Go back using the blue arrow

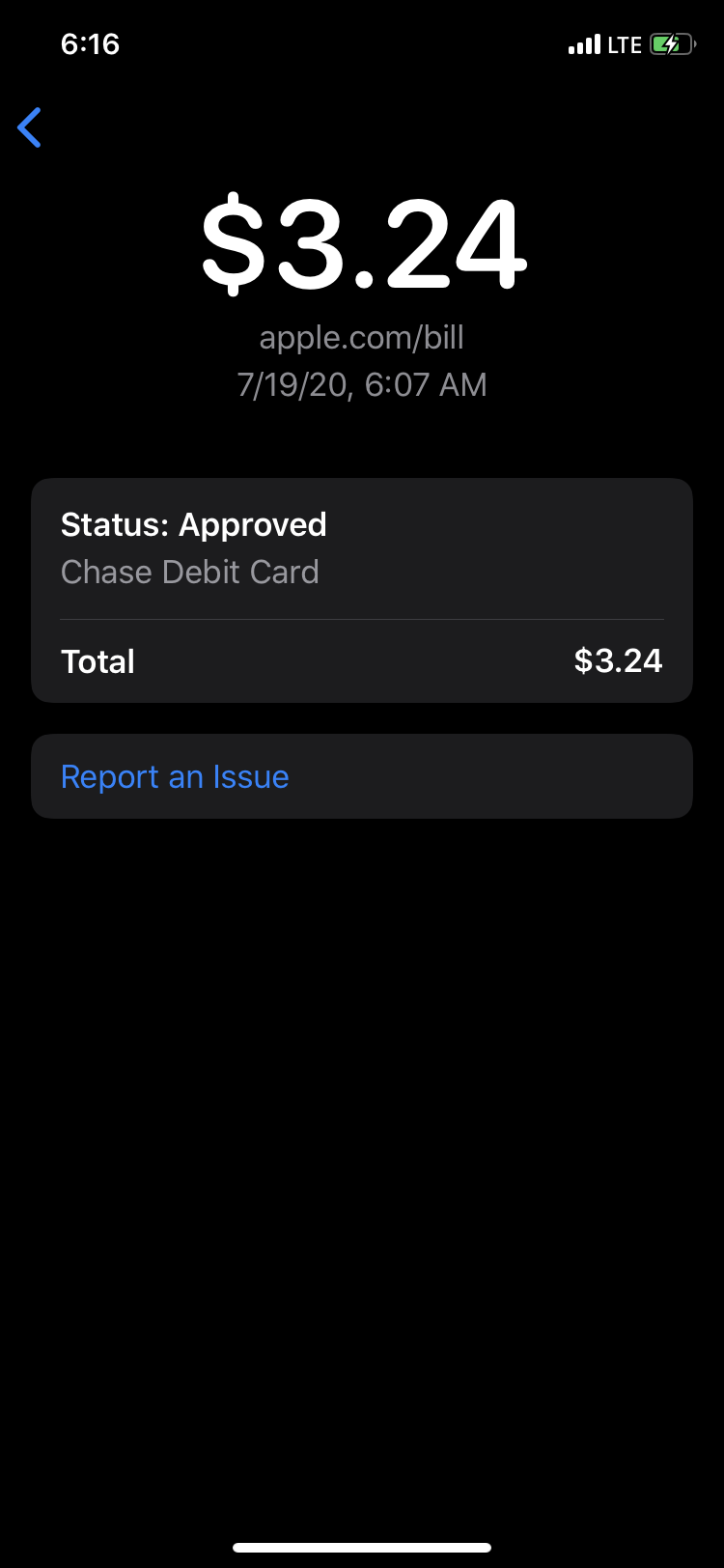[x=30, y=127]
